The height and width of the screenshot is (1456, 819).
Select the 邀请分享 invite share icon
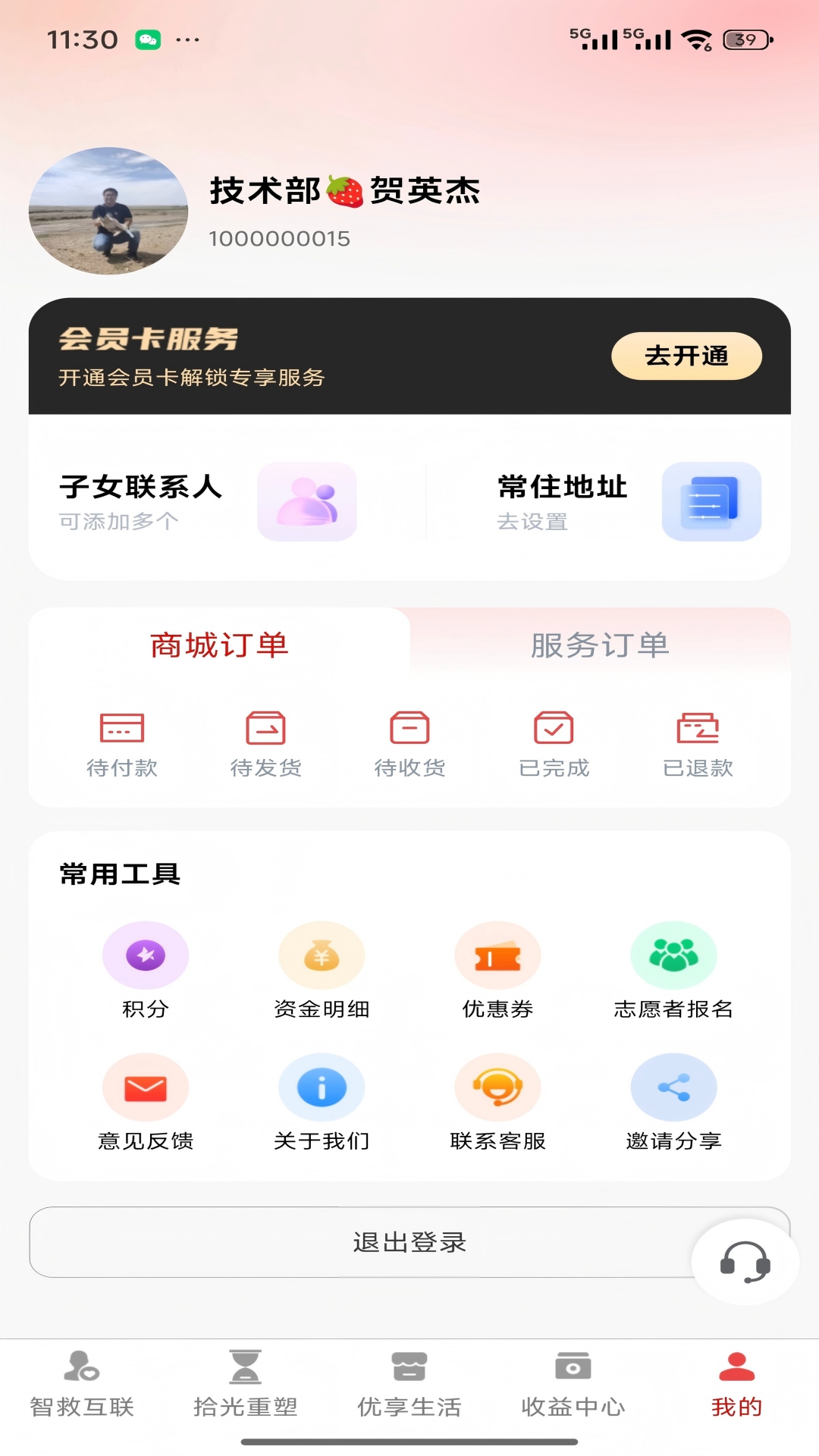(674, 1087)
